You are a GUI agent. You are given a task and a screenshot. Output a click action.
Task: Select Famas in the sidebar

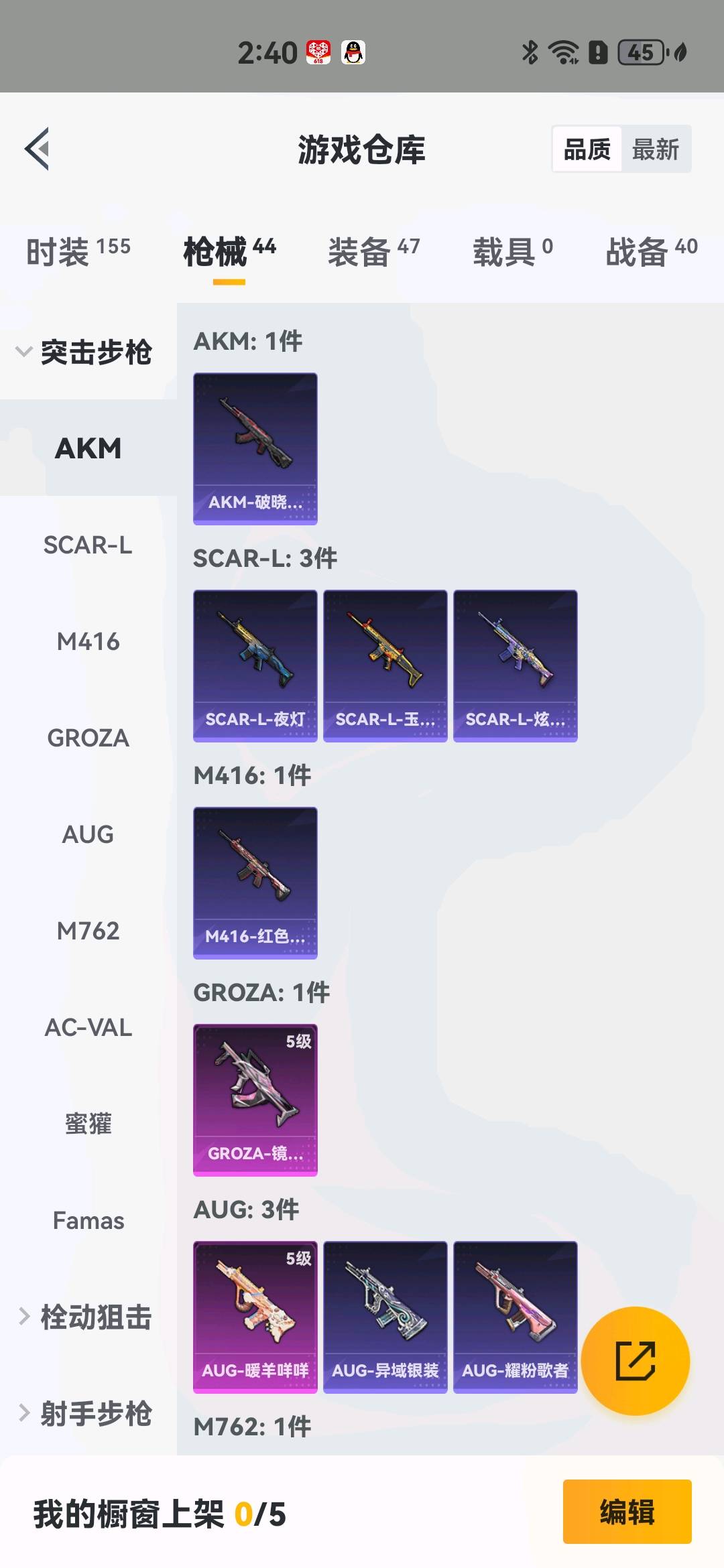click(x=88, y=1220)
